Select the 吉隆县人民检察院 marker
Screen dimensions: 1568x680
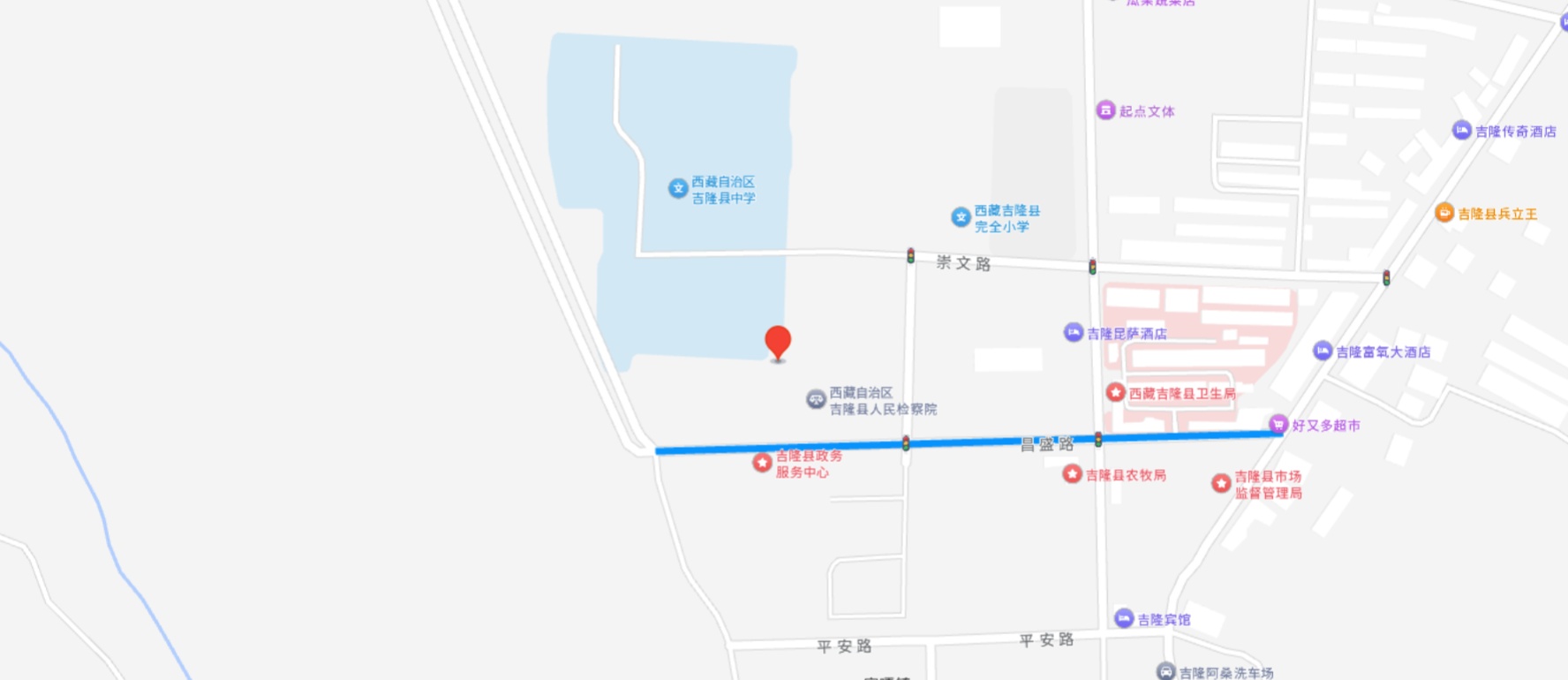[x=816, y=399]
